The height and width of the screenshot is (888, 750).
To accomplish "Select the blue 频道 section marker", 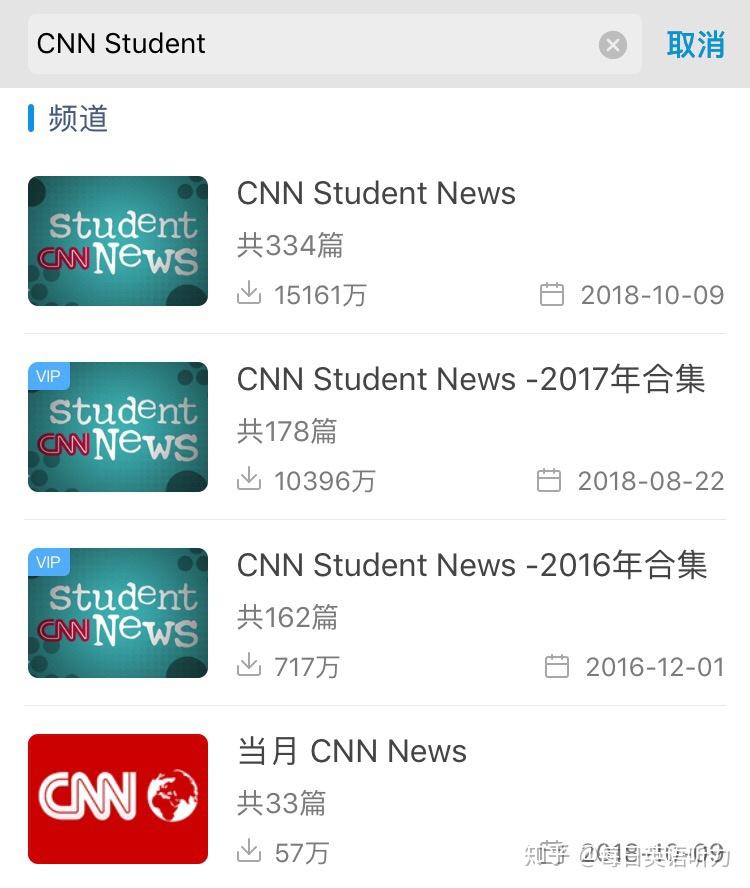I will pyautogui.click(x=31, y=119).
